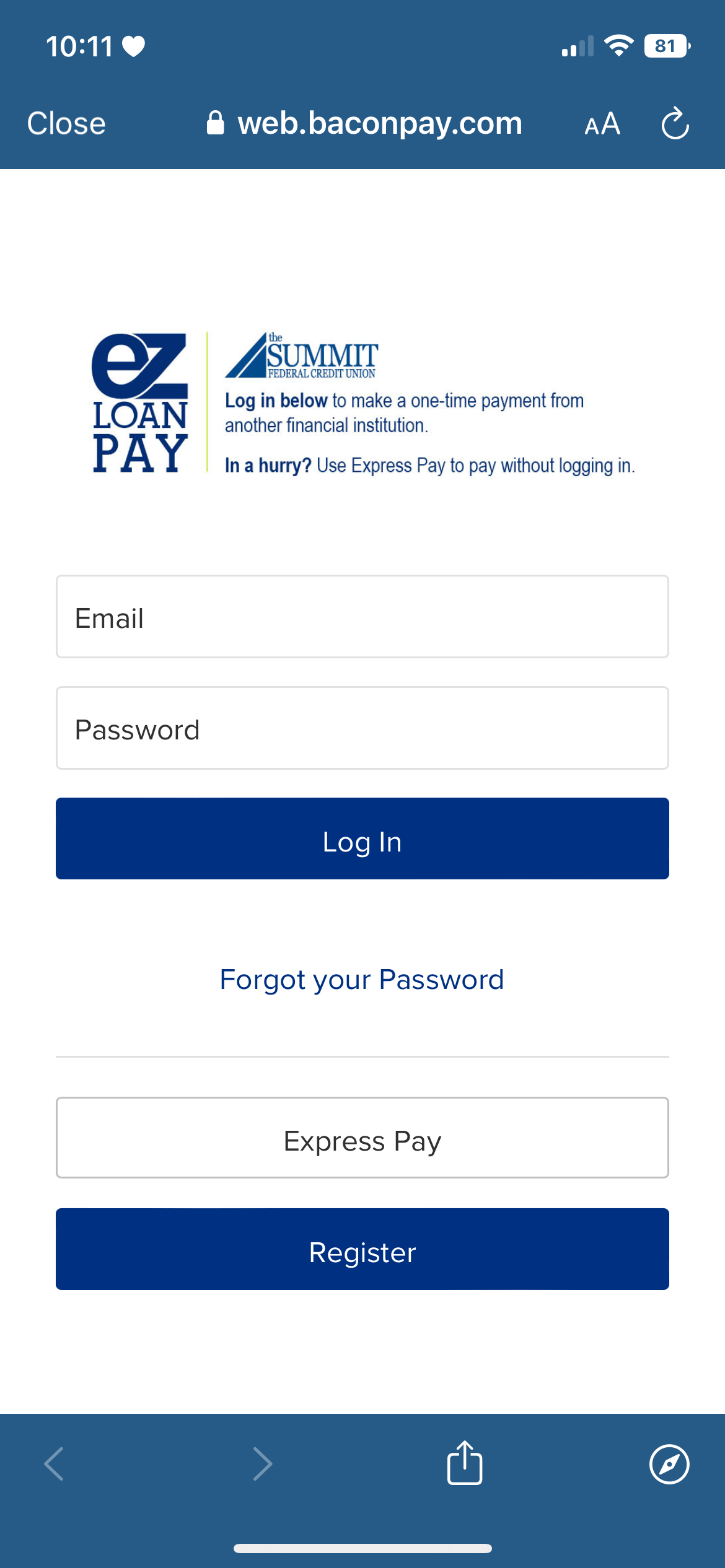725x1568 pixels.
Task: Open page in Safari compass icon
Action: click(669, 1465)
